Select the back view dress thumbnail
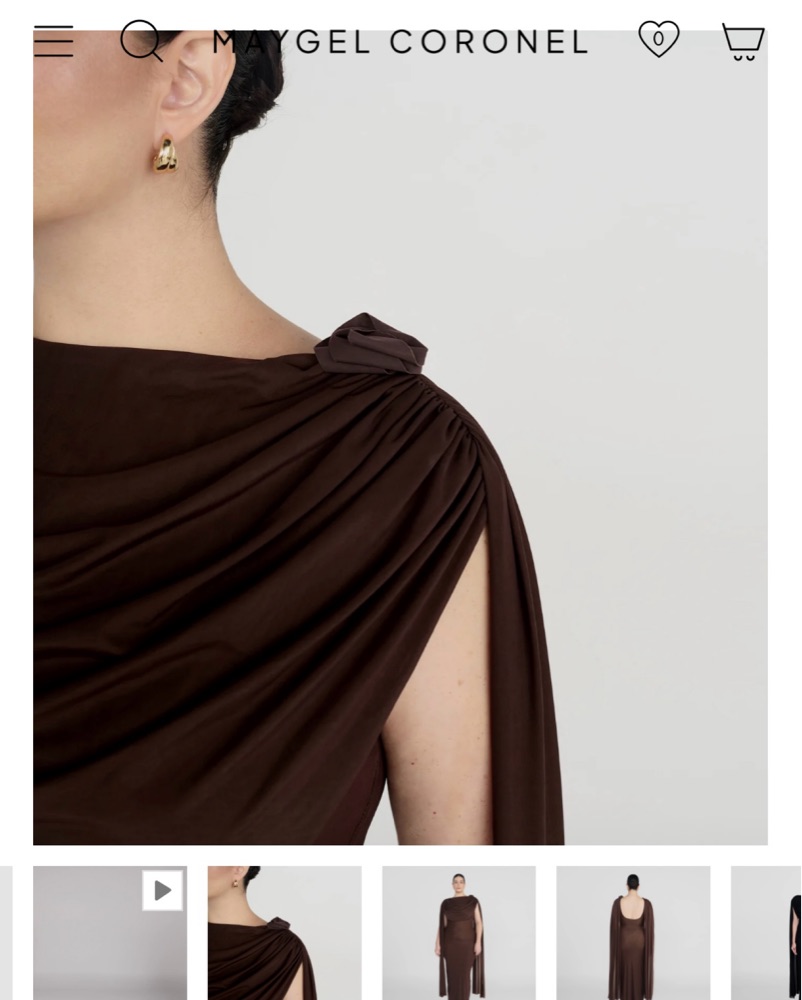 (x=633, y=932)
